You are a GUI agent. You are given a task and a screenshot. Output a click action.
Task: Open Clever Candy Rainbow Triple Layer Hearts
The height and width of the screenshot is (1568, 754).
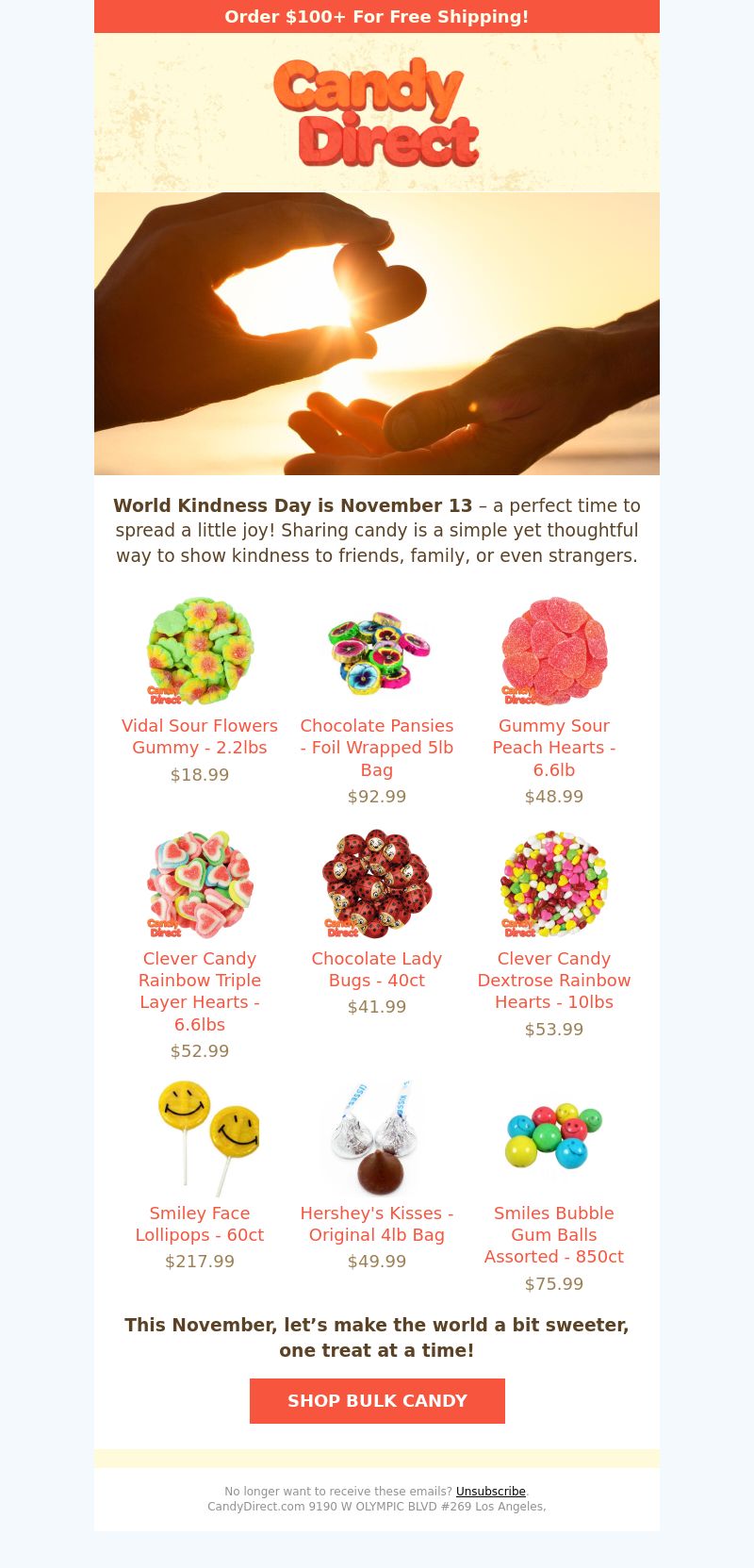tap(200, 990)
